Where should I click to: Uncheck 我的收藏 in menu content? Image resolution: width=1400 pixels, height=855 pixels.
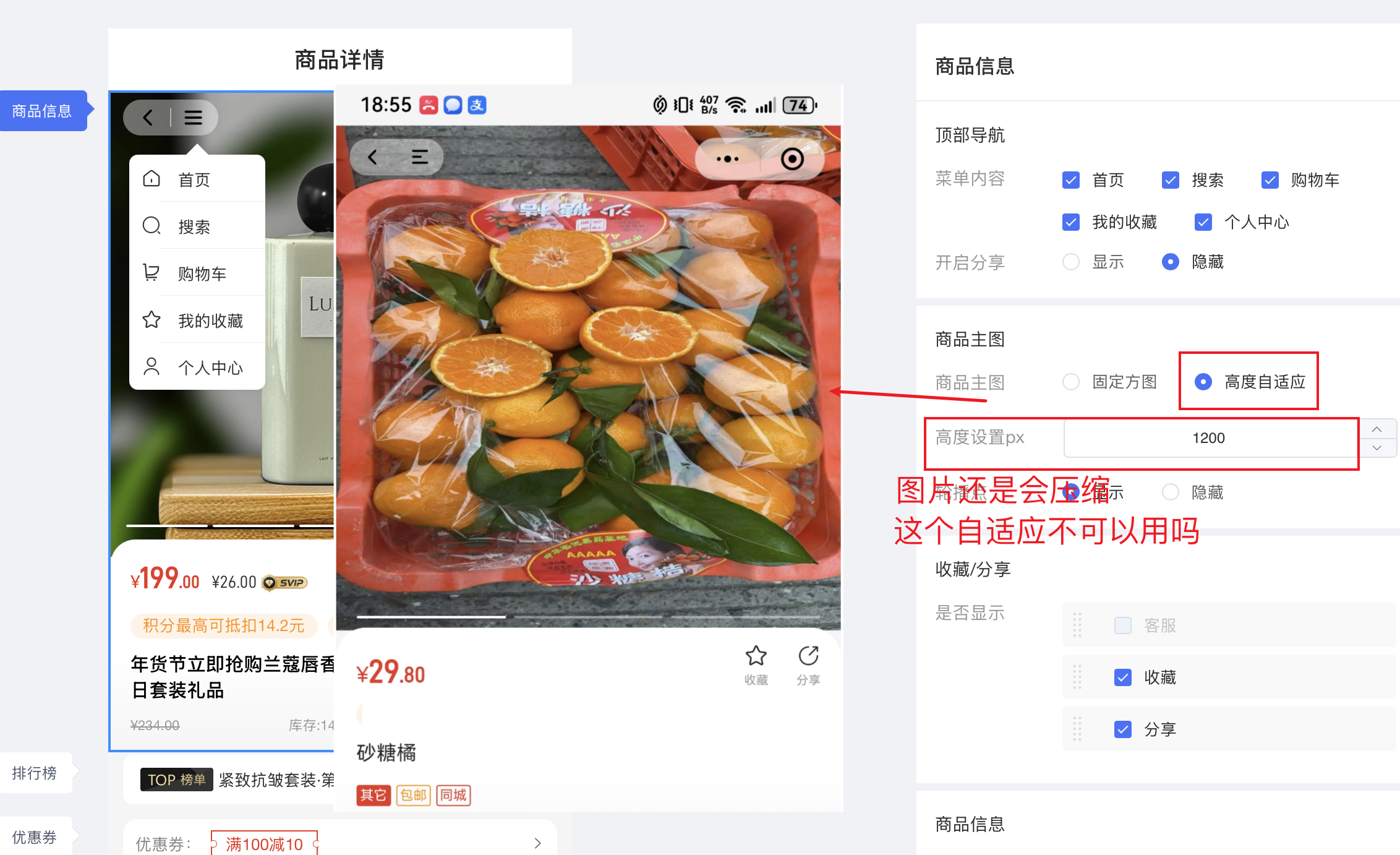[x=1070, y=222]
